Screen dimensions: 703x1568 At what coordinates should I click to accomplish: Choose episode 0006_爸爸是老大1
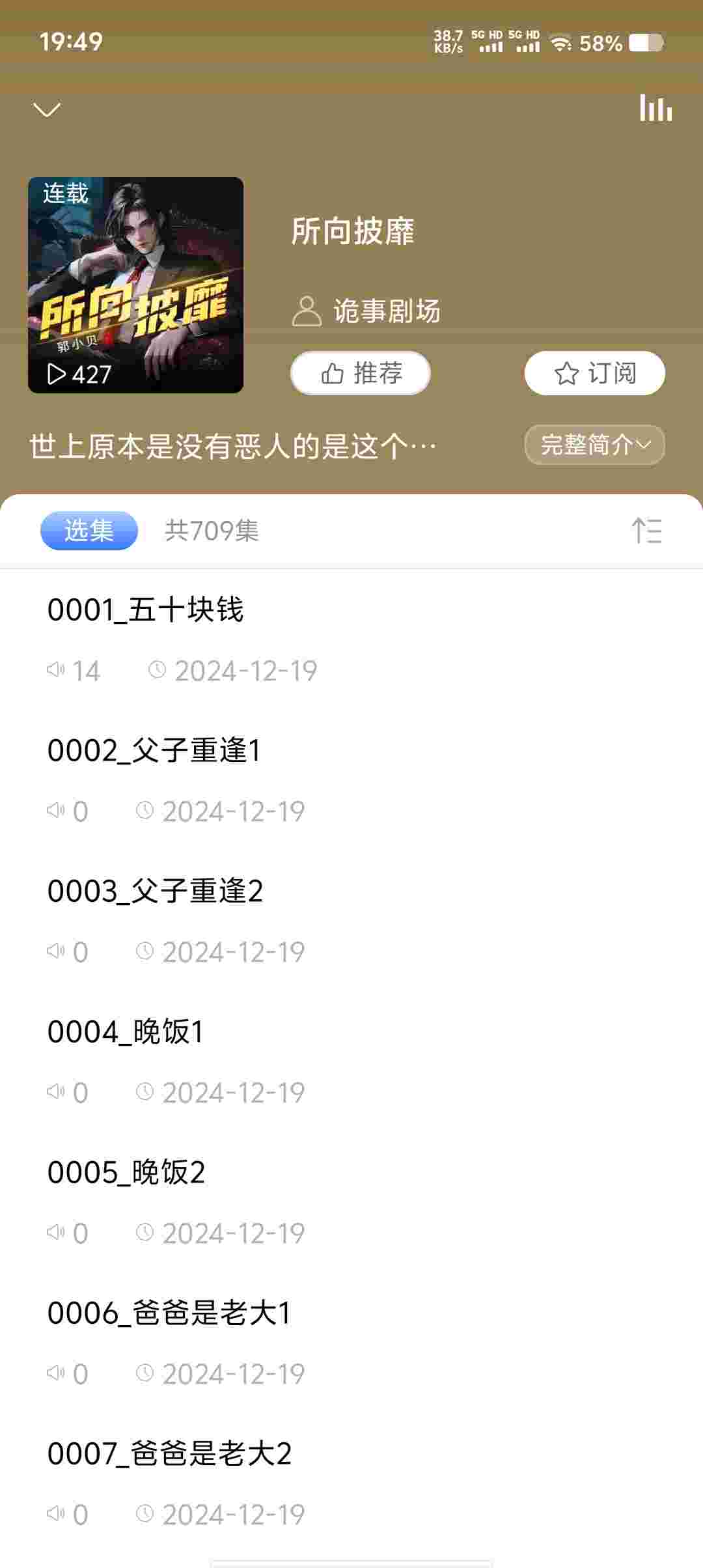coord(169,1313)
